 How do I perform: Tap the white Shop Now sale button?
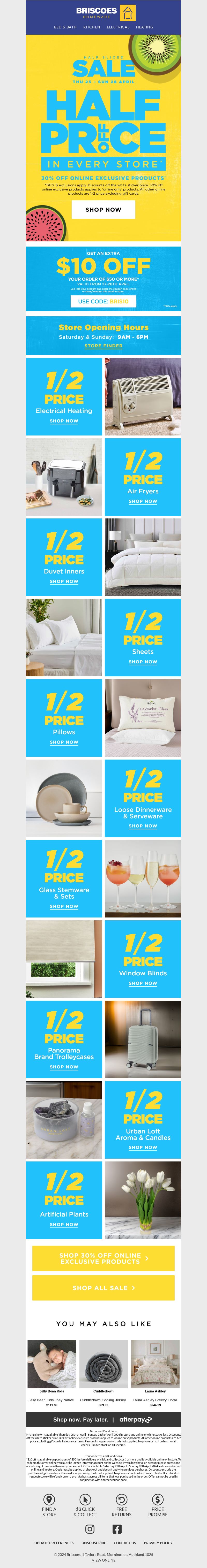103,209
